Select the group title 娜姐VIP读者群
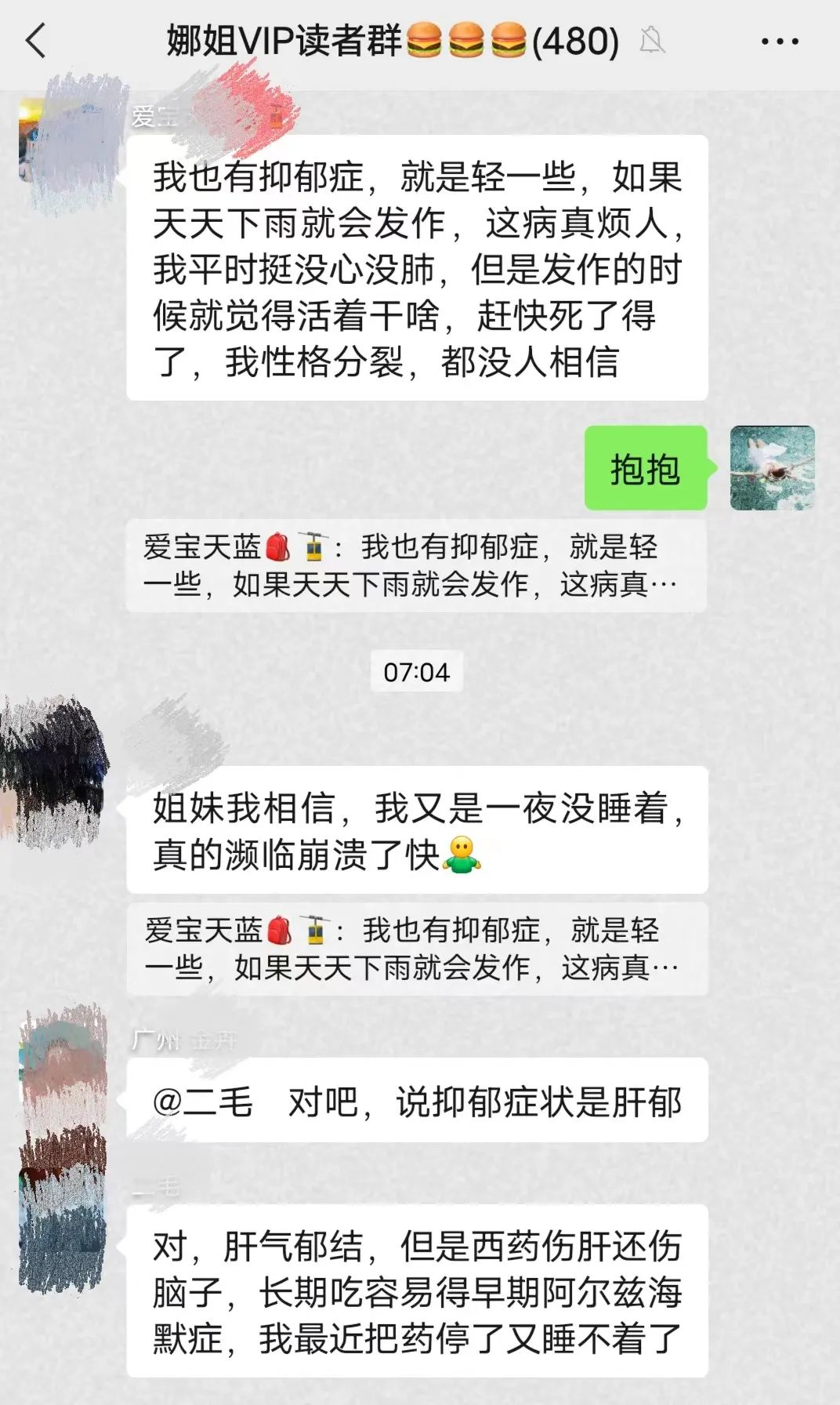This screenshot has height=1405, width=840. [x=282, y=42]
